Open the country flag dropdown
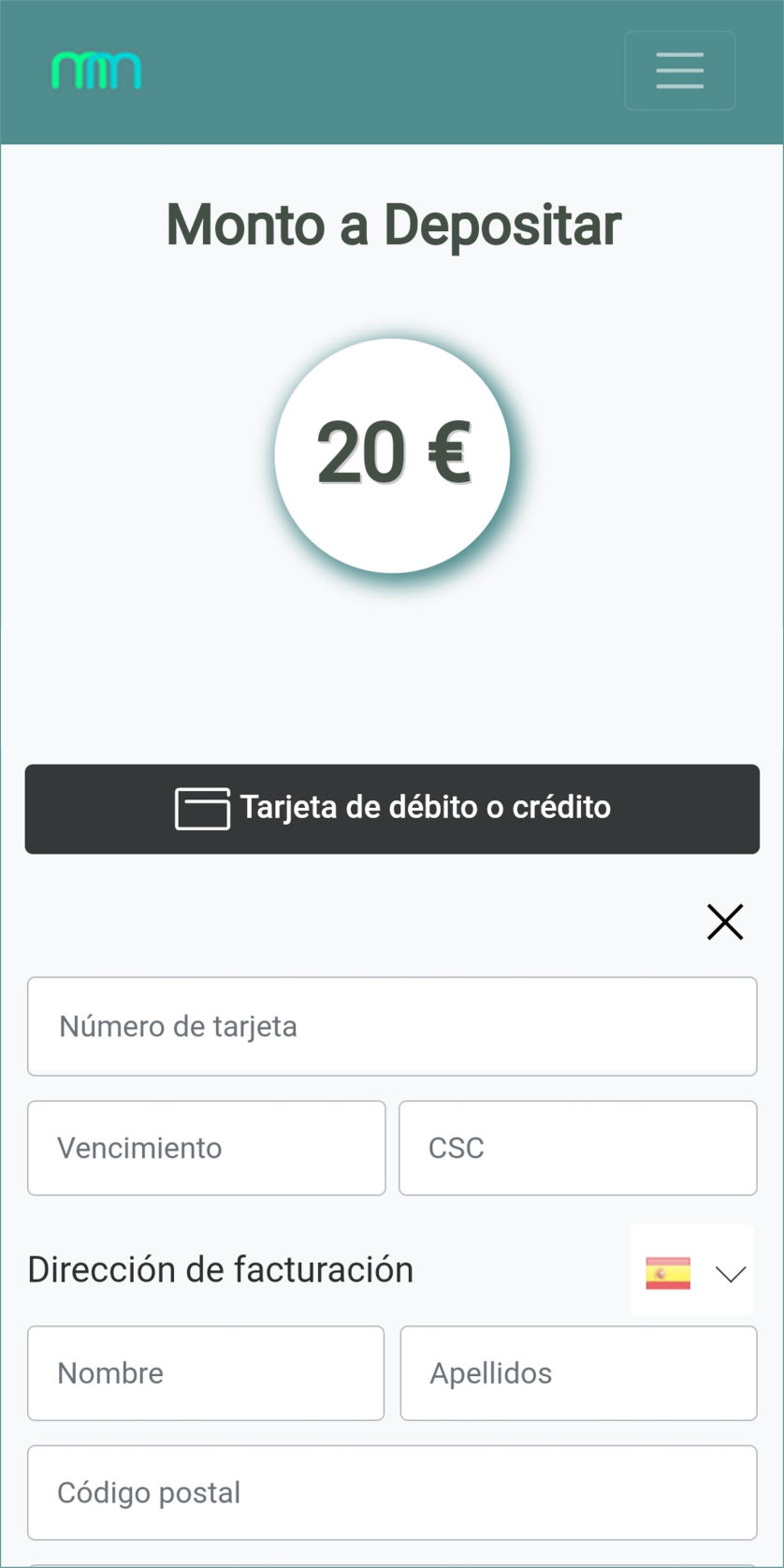Image resolution: width=784 pixels, height=1568 pixels. coord(692,1272)
